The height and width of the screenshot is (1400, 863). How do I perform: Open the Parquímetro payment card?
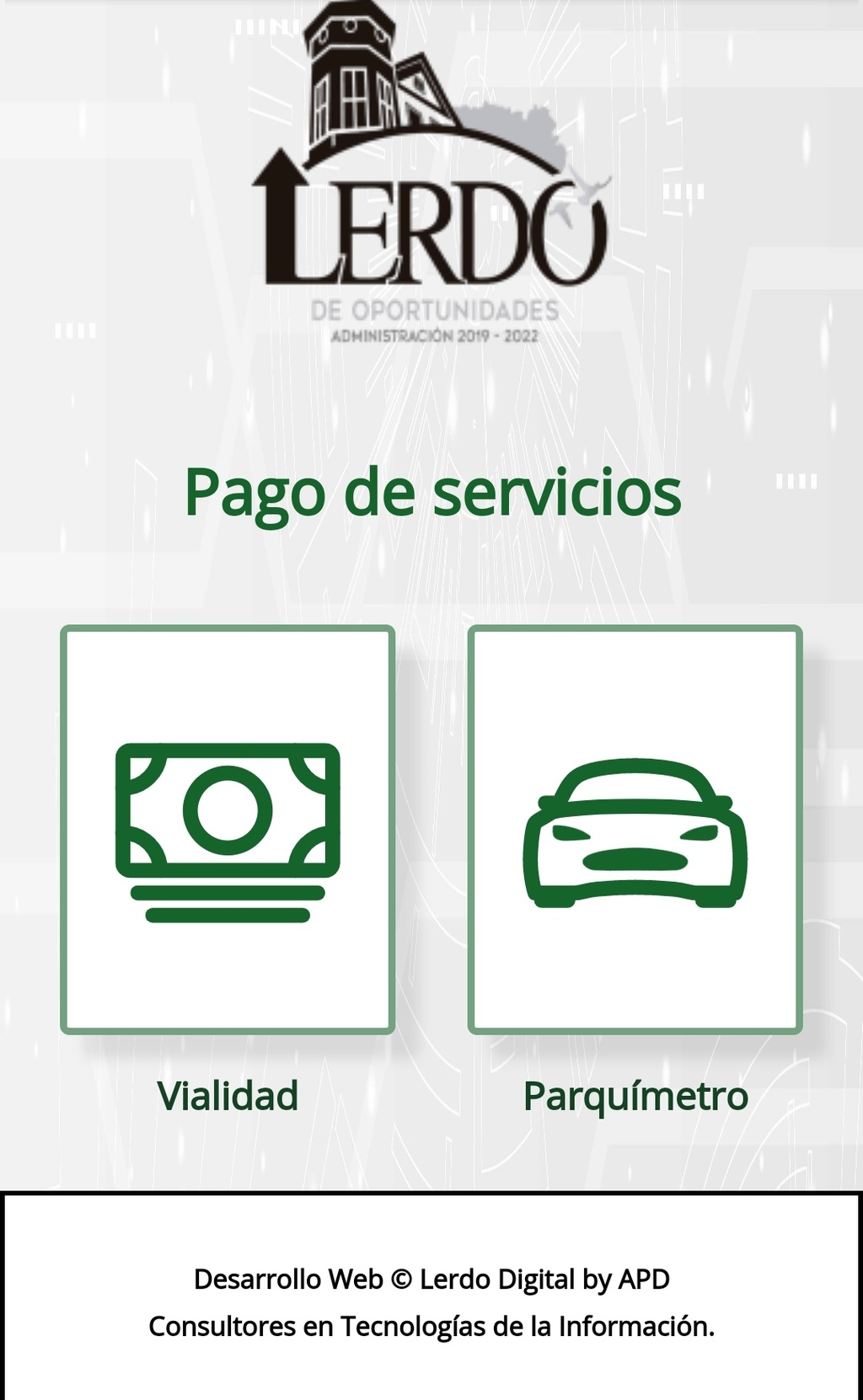[x=635, y=830]
